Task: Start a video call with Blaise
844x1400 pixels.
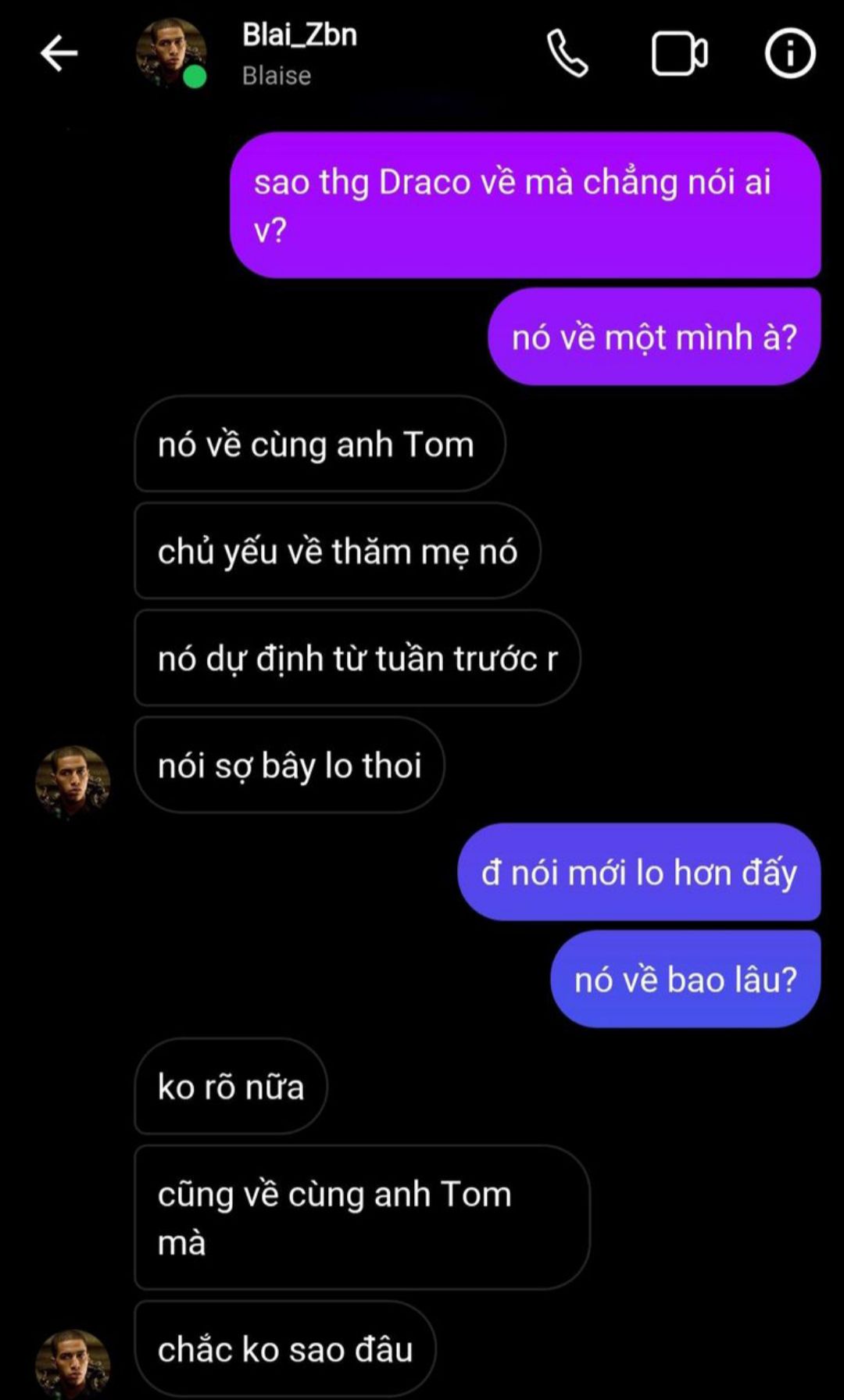Action: pyautogui.click(x=679, y=53)
